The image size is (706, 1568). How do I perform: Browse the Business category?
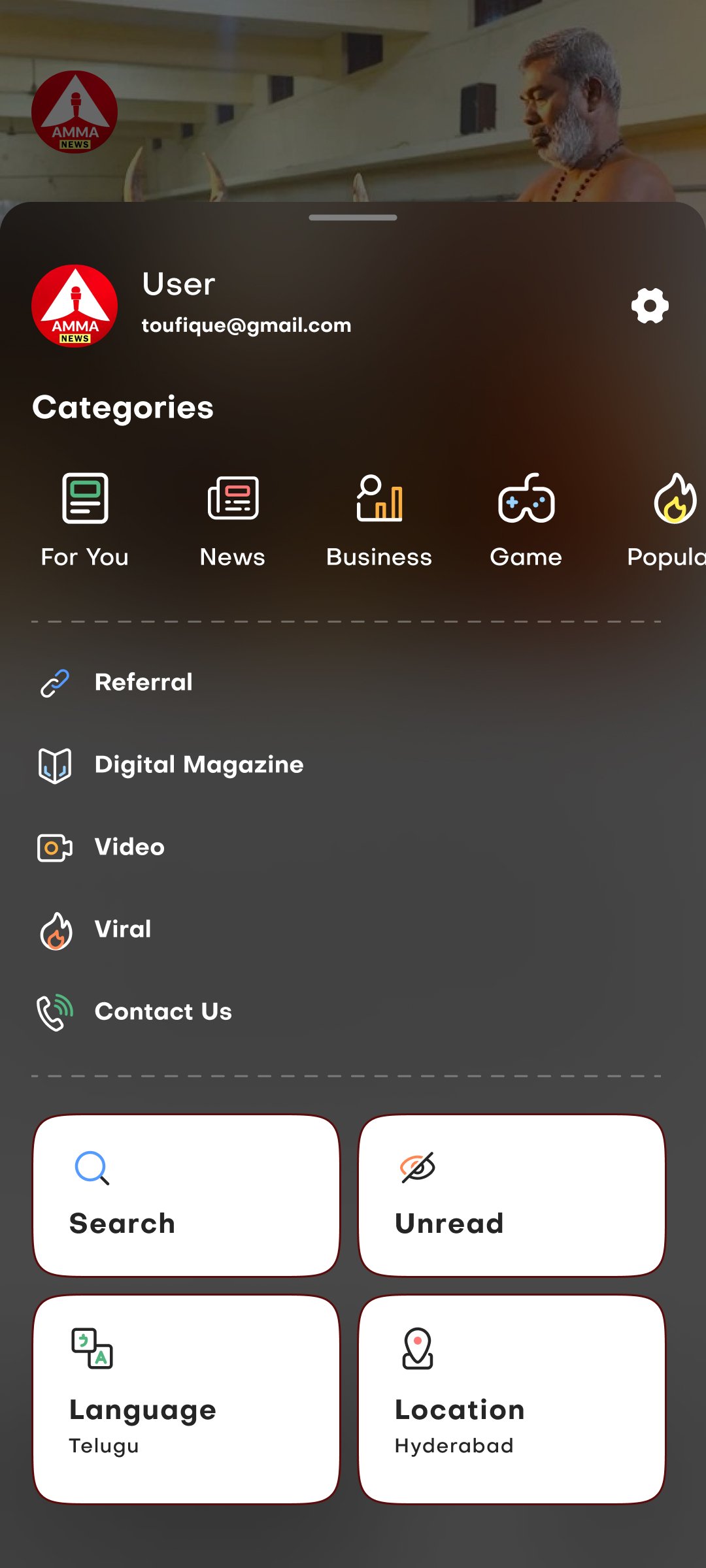pos(379,520)
